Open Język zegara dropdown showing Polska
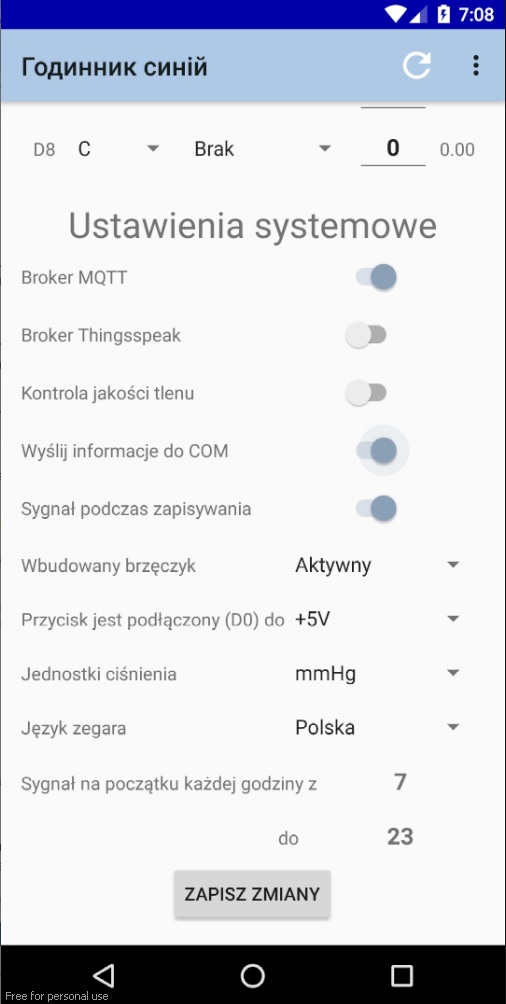Viewport: 506px width, 1004px height. pyautogui.click(x=378, y=727)
